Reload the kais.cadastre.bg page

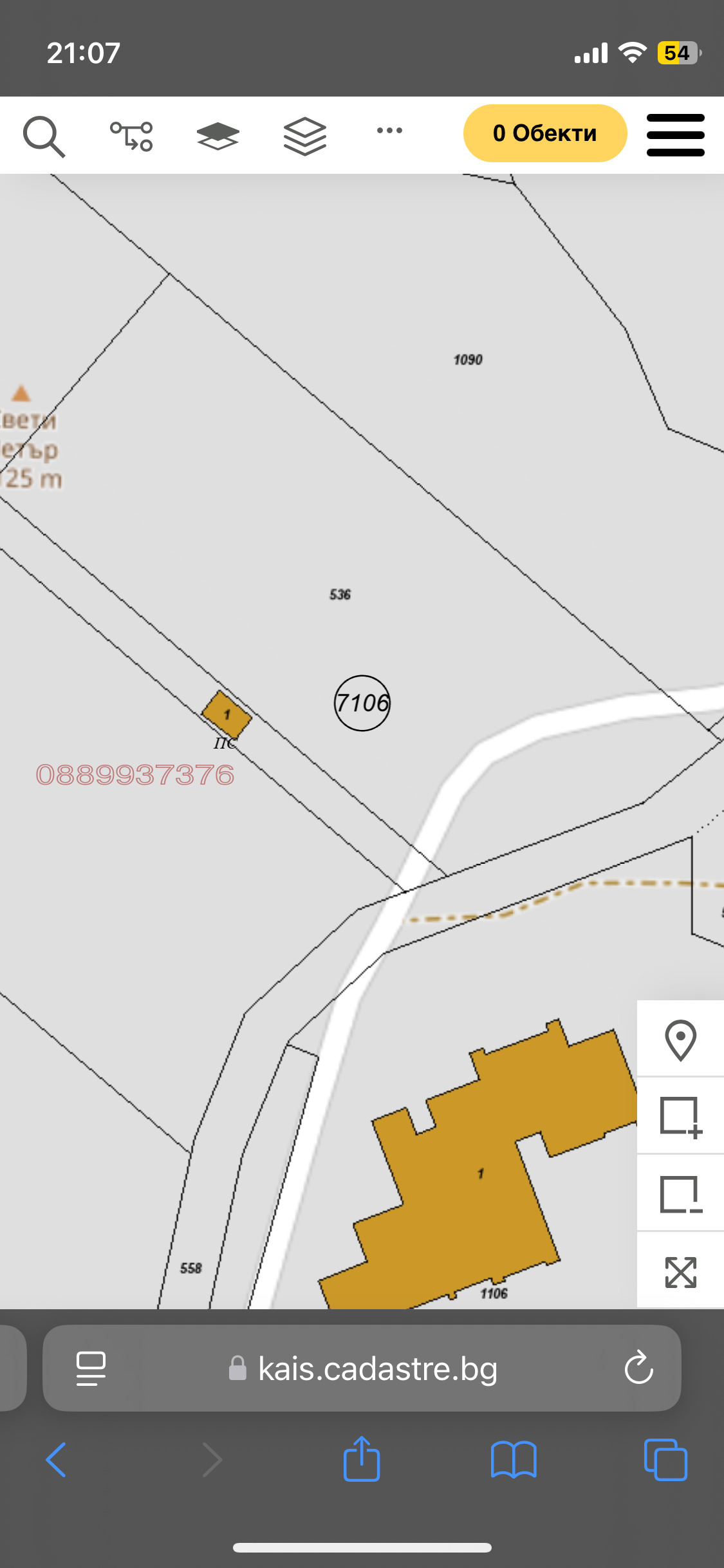pos(638,1368)
